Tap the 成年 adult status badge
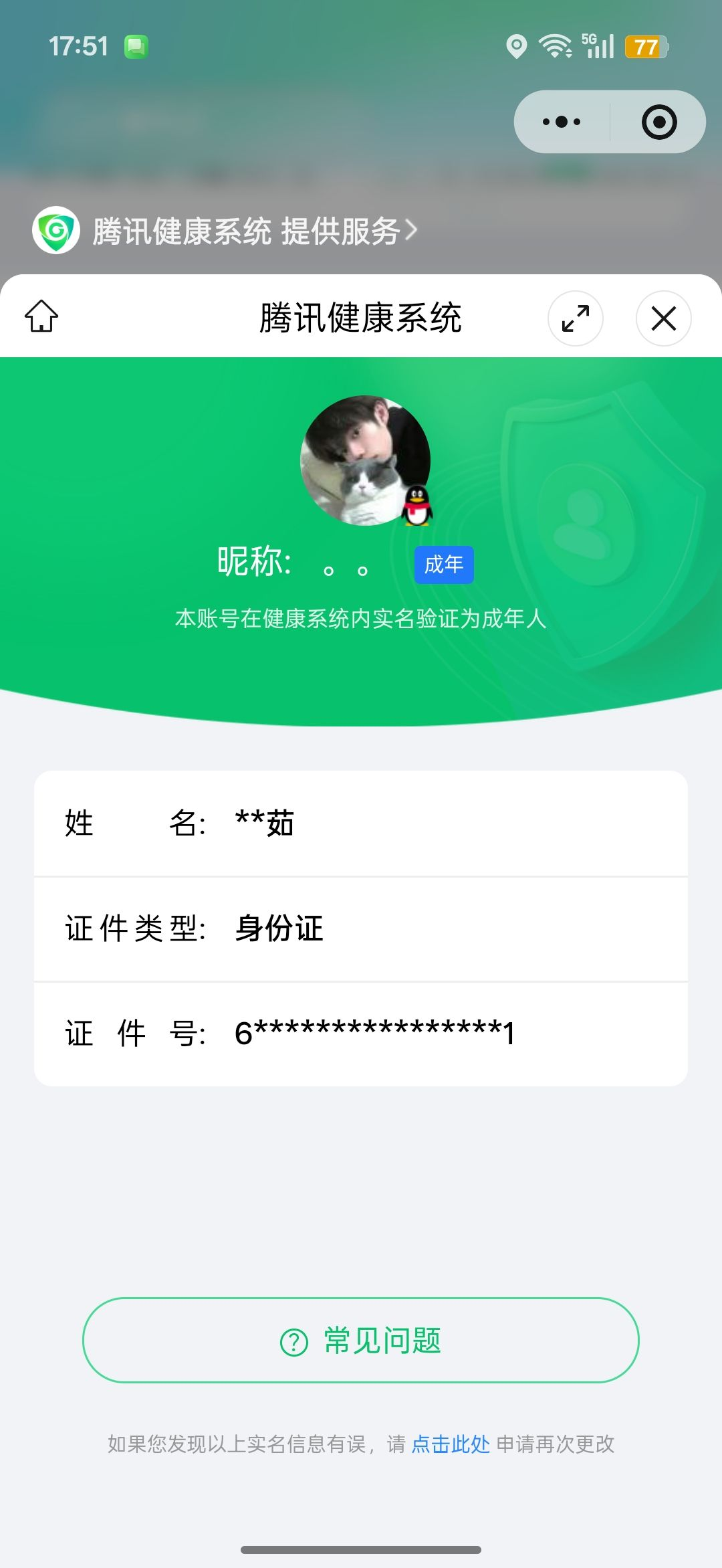The image size is (722, 1568). 443,565
